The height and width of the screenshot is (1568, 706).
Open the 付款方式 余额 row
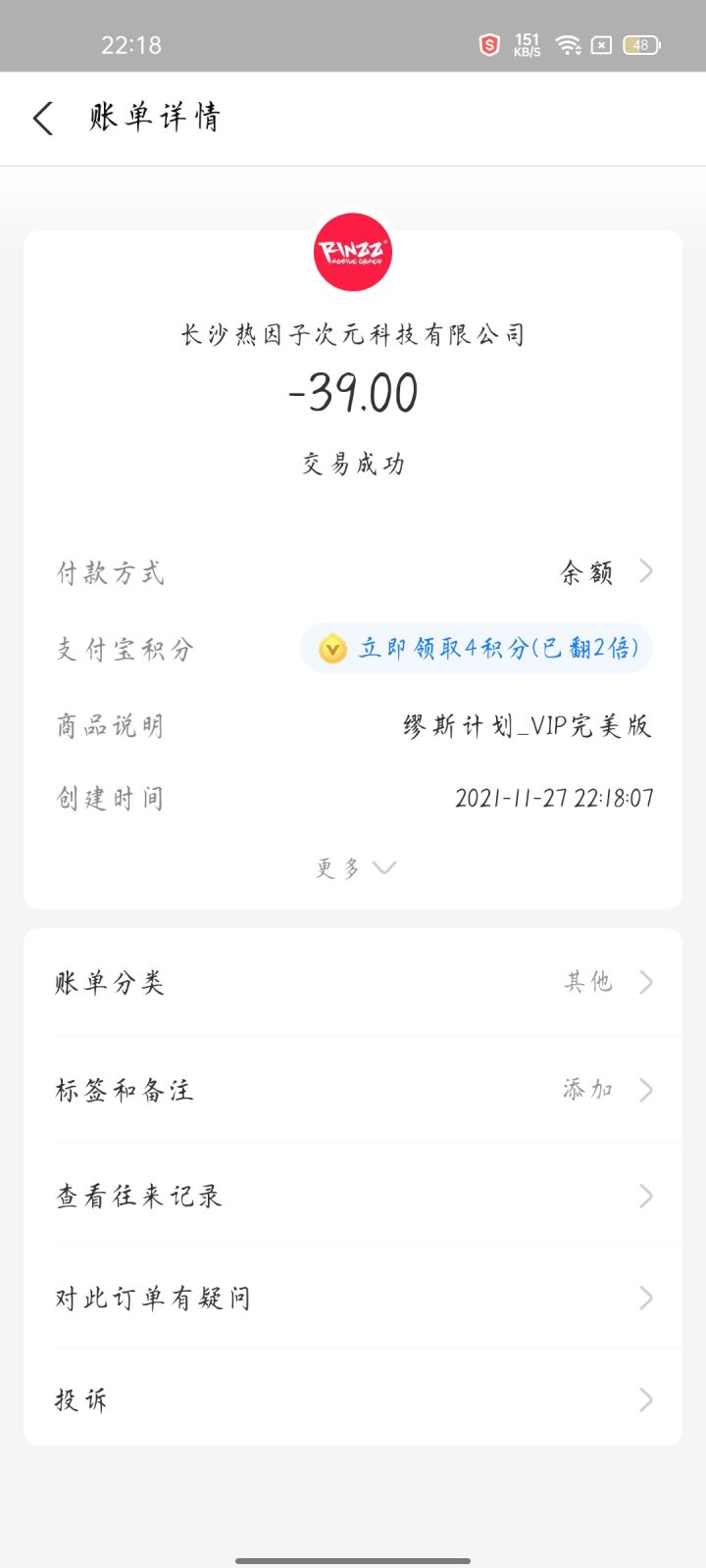click(x=353, y=571)
